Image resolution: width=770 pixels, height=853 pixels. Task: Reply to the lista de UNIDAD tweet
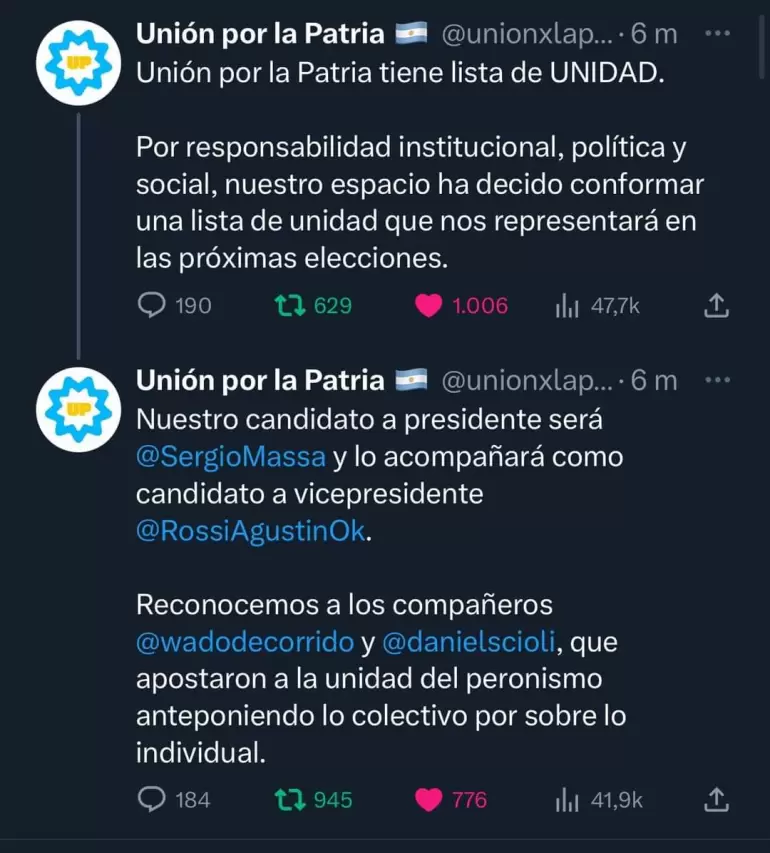152,306
